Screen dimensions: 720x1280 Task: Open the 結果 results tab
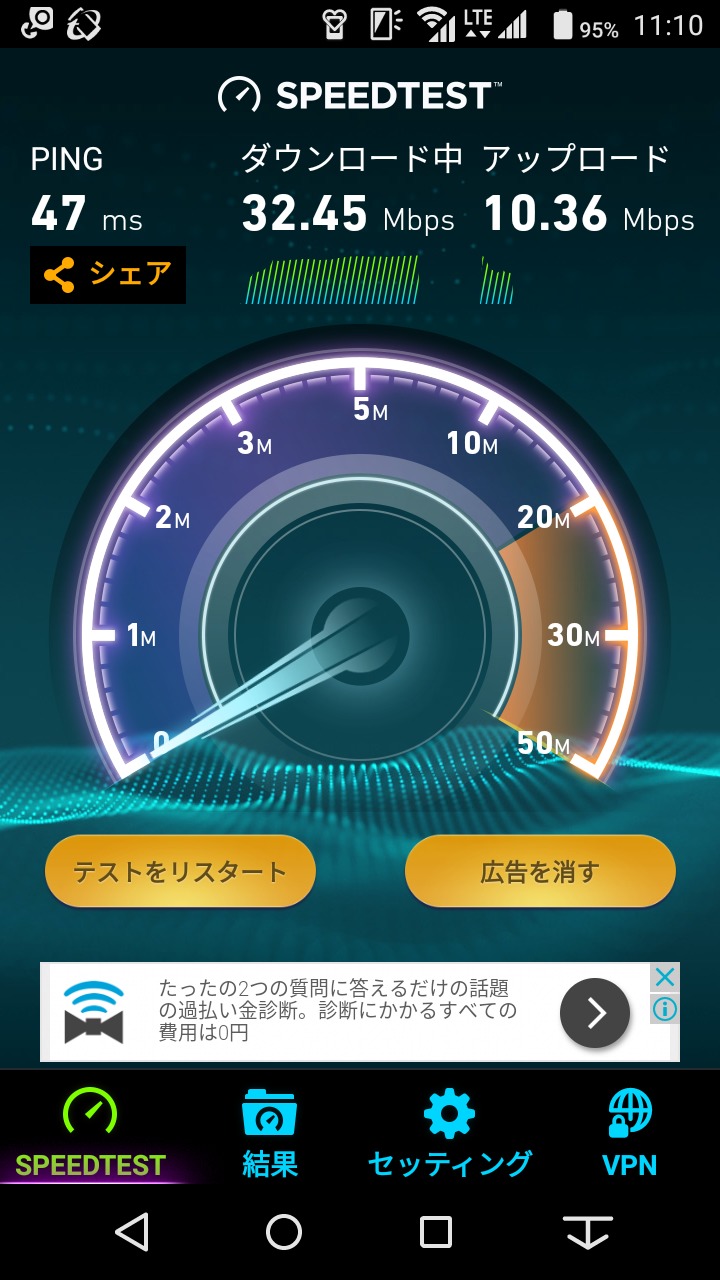click(x=270, y=1135)
